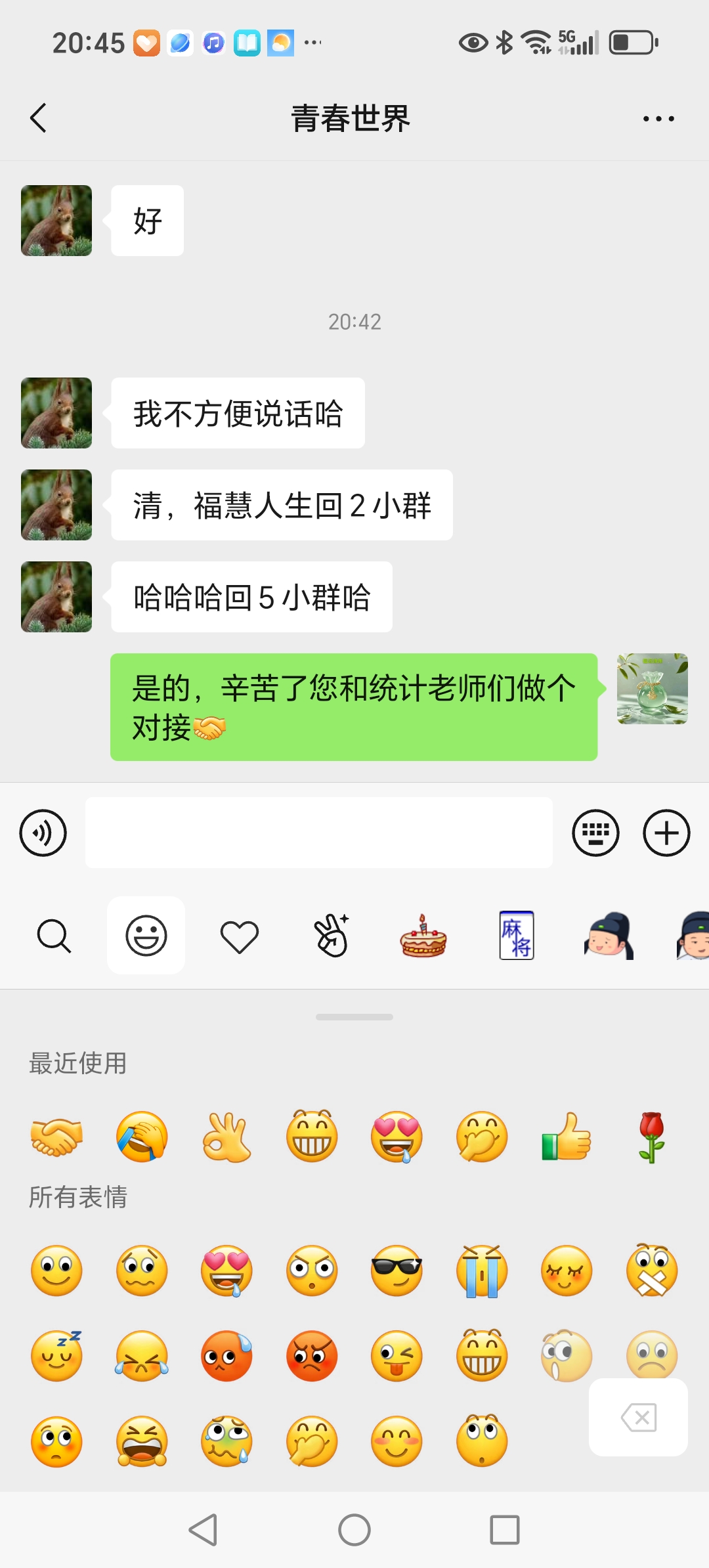The height and width of the screenshot is (1568, 709).
Task: Insert the OK hand emoji
Action: pyautogui.click(x=226, y=1137)
